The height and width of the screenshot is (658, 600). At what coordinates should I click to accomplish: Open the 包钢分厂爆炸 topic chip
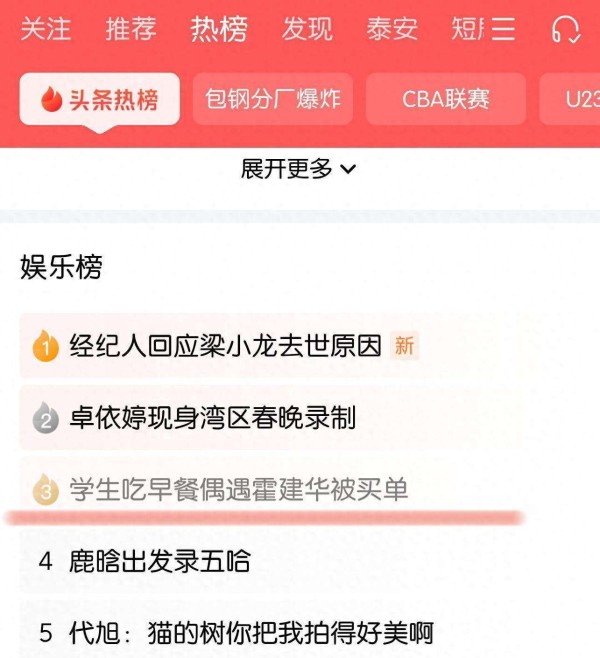[272, 99]
